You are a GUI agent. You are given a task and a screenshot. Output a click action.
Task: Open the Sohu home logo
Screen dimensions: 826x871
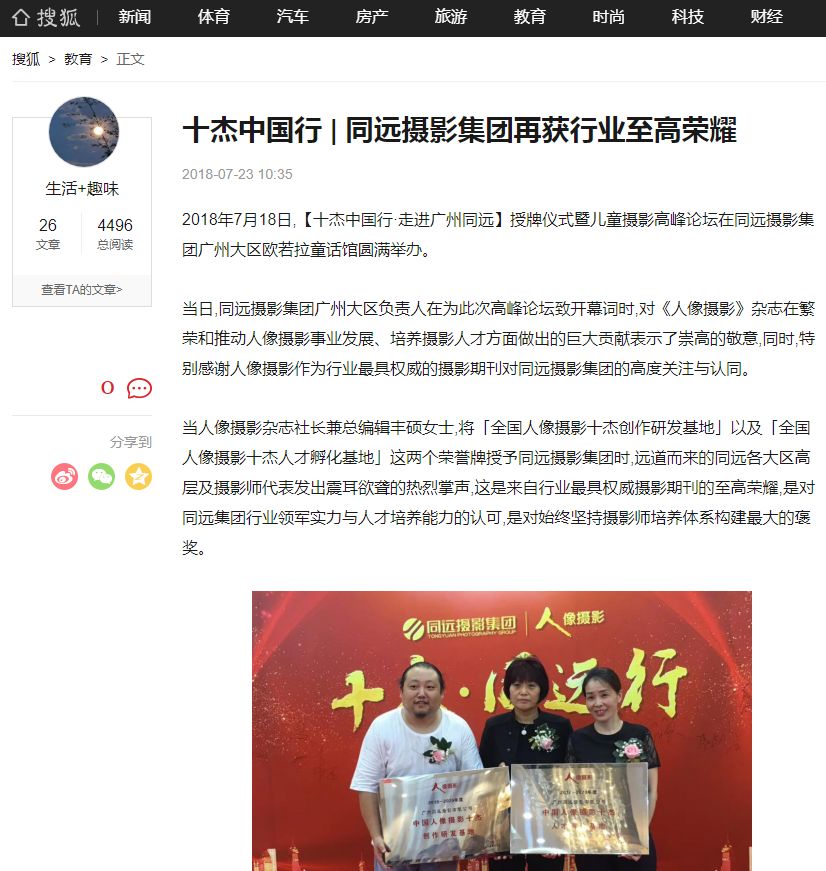[47, 17]
